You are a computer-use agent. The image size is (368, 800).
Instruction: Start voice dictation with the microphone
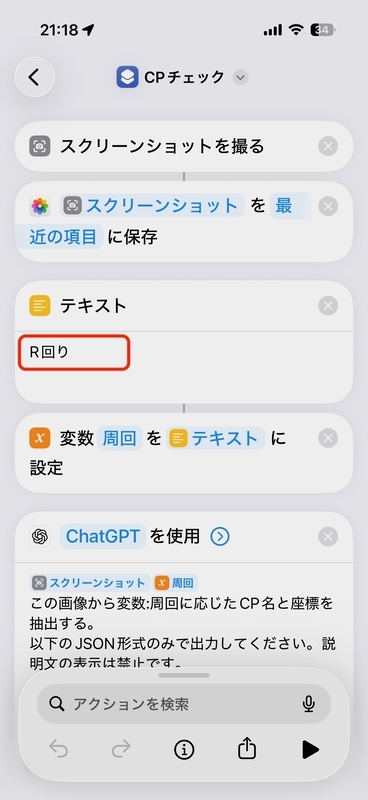tap(308, 704)
